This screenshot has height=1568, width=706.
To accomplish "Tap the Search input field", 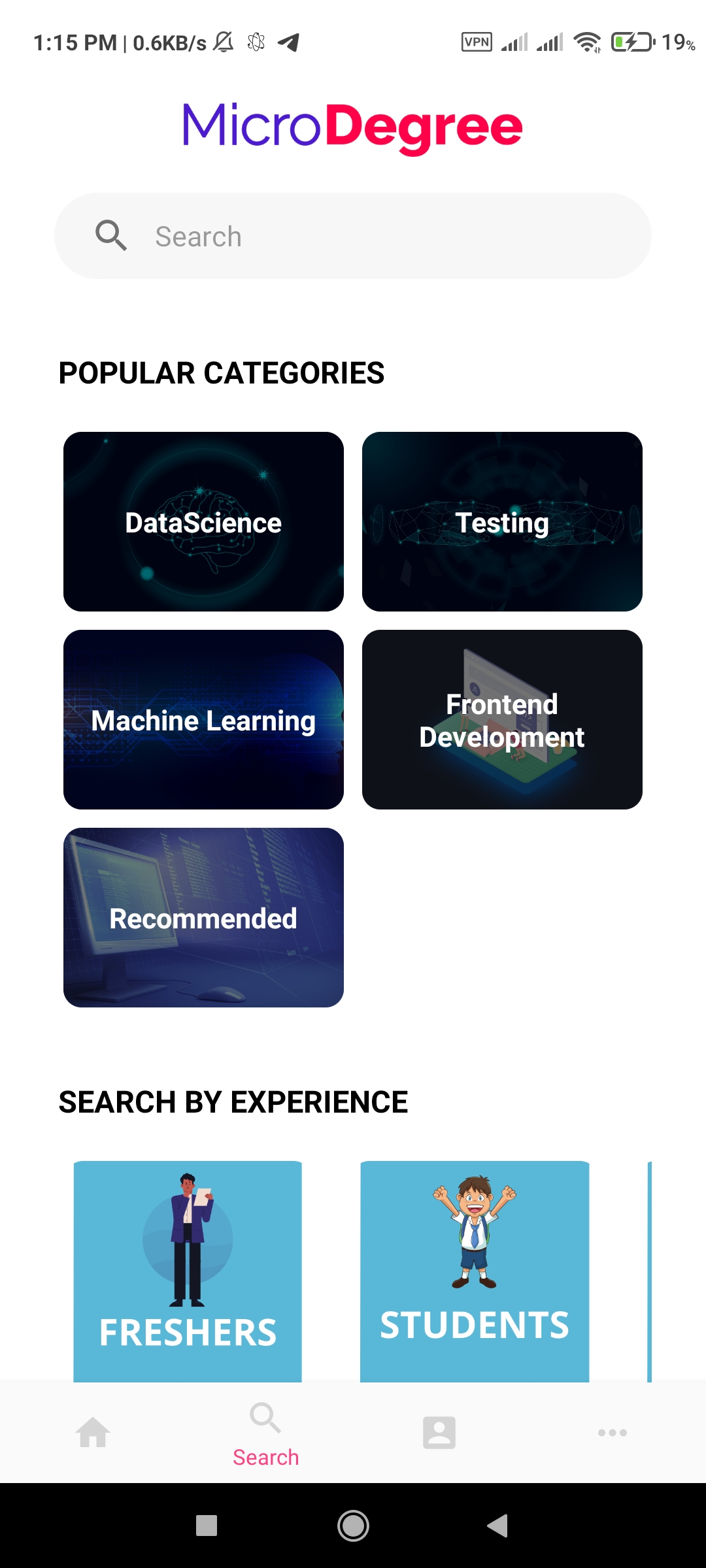I will point(353,236).
